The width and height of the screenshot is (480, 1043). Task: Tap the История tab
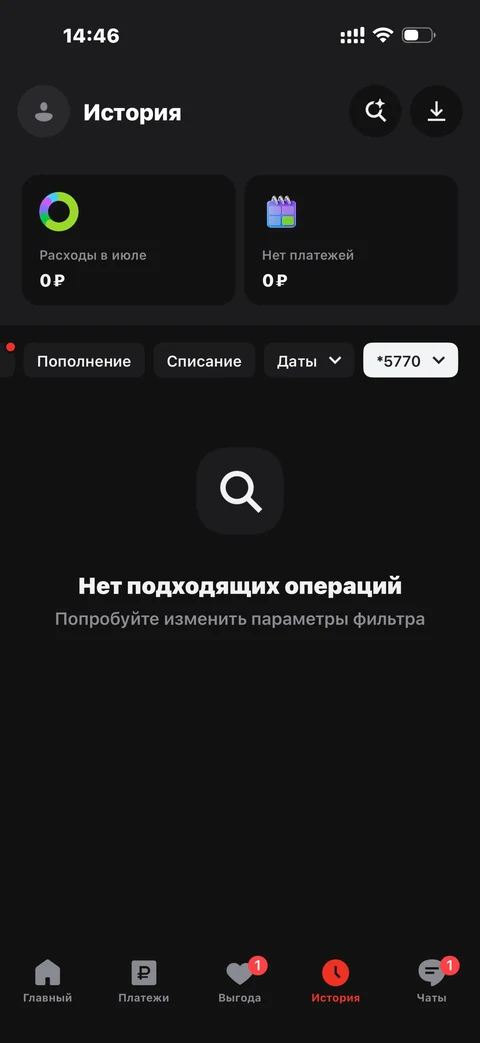pos(336,981)
